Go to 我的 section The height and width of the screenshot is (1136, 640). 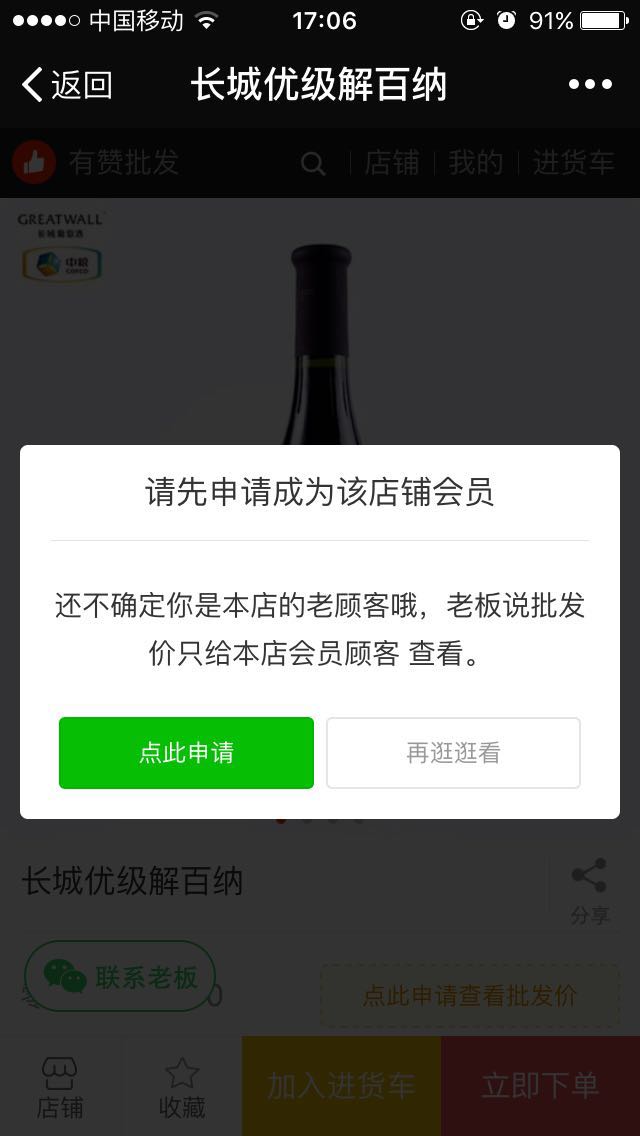coord(475,163)
